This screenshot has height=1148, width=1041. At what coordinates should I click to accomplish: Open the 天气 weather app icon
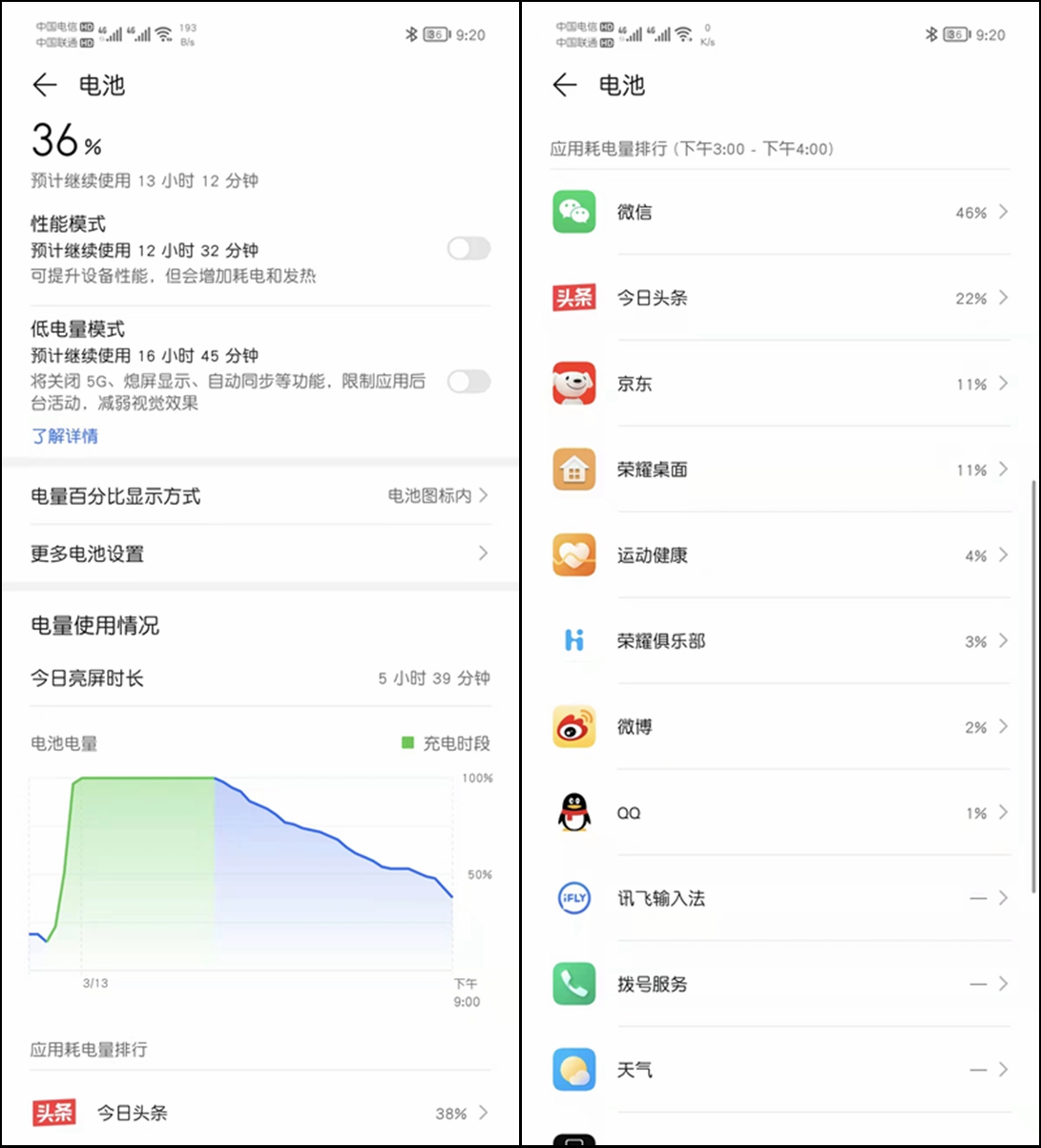point(573,1070)
